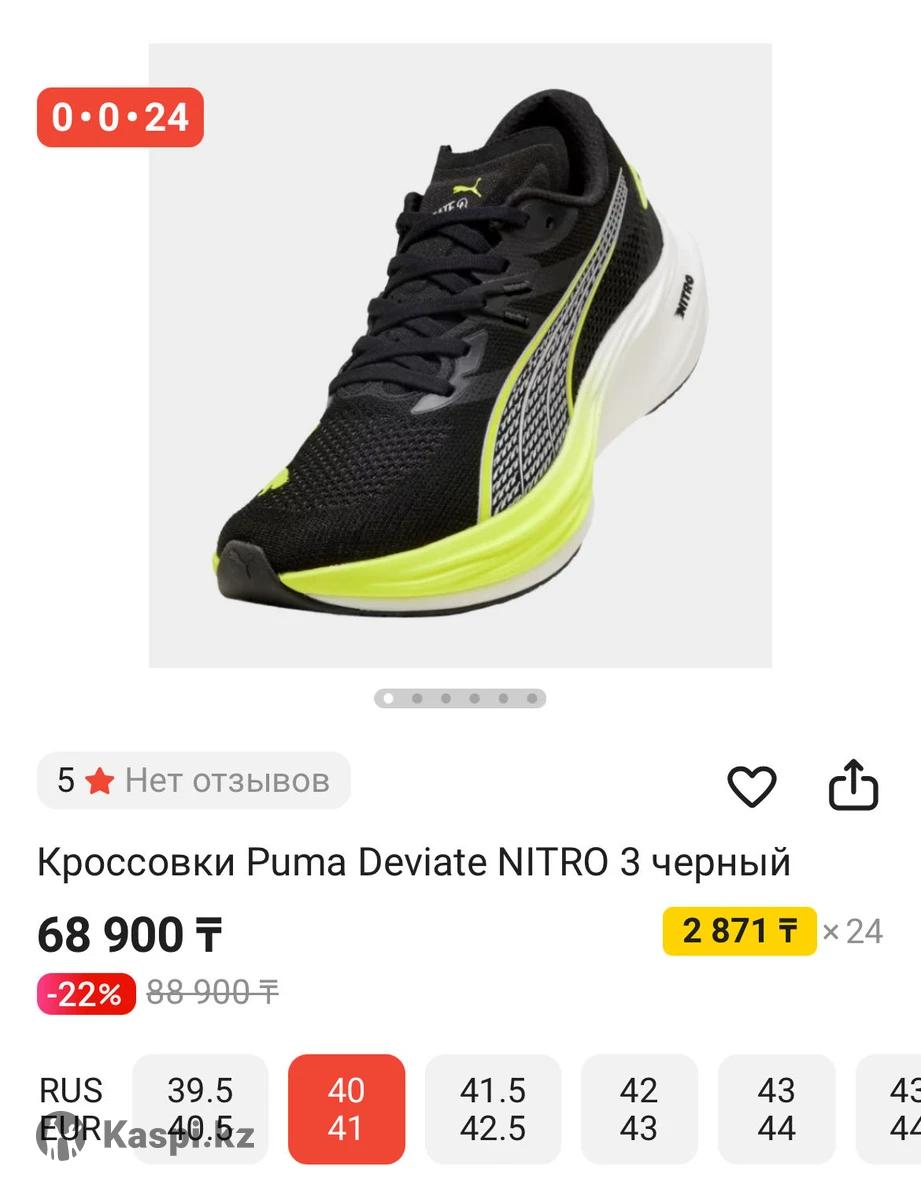Choose size RUS 41.5 / EUR 42.5
The width and height of the screenshot is (921, 1200).
tap(492, 1109)
